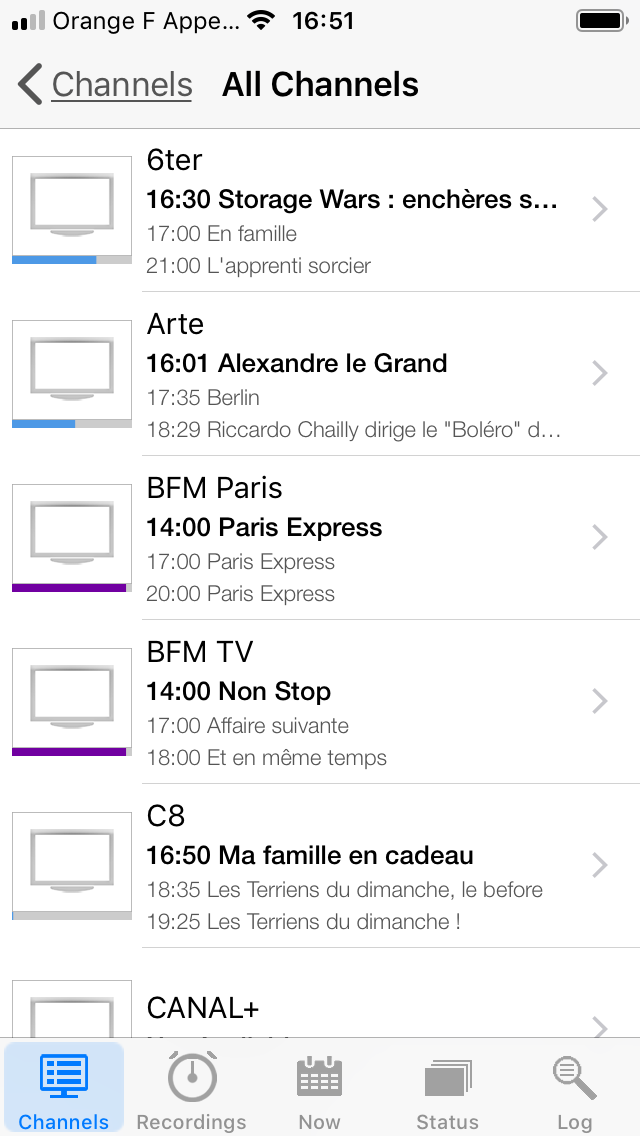The width and height of the screenshot is (640, 1136).
Task: Open the CANAL+ channel row
Action: (x=320, y=993)
